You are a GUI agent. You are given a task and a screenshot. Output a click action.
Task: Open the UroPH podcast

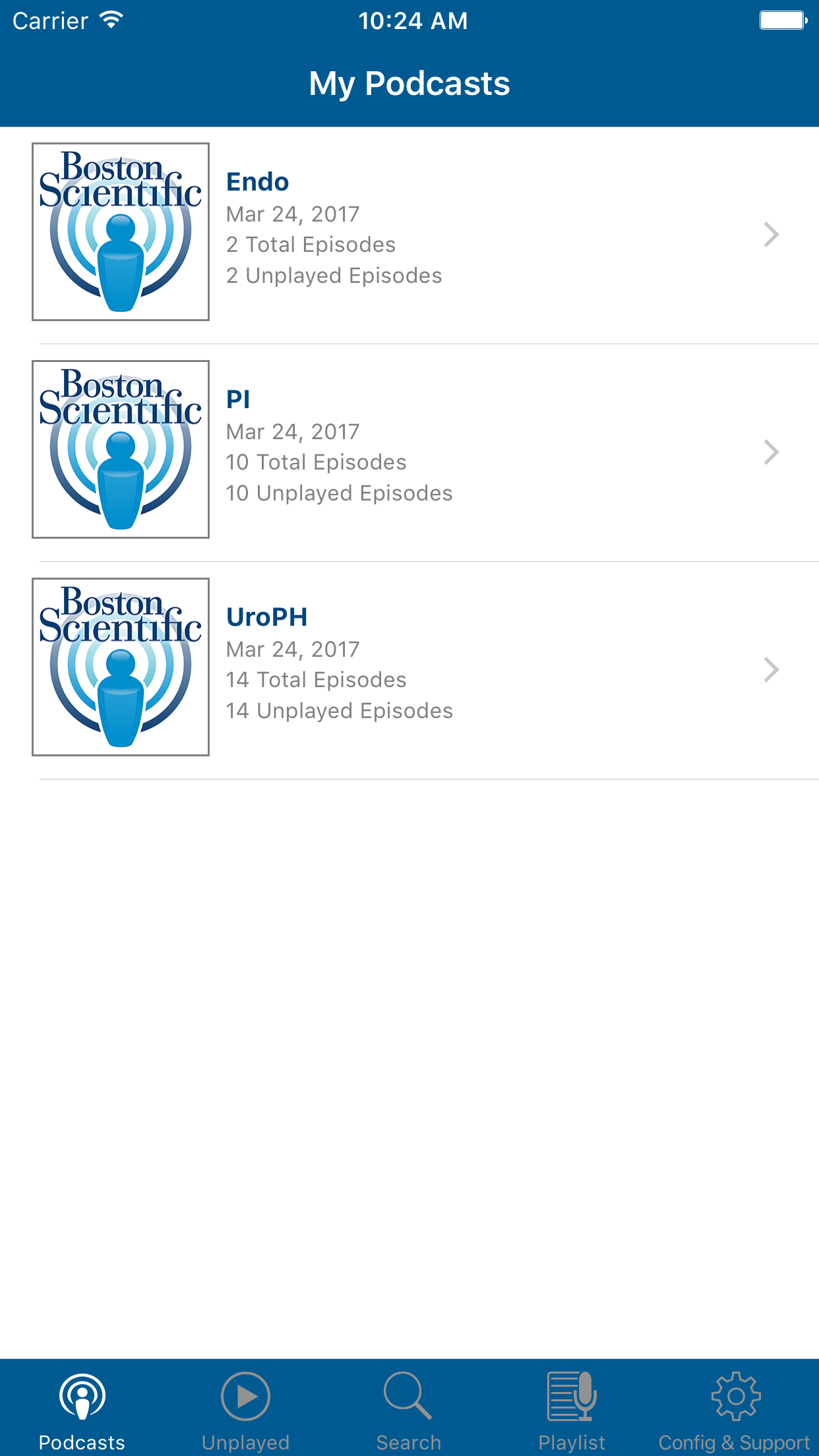[409, 670]
